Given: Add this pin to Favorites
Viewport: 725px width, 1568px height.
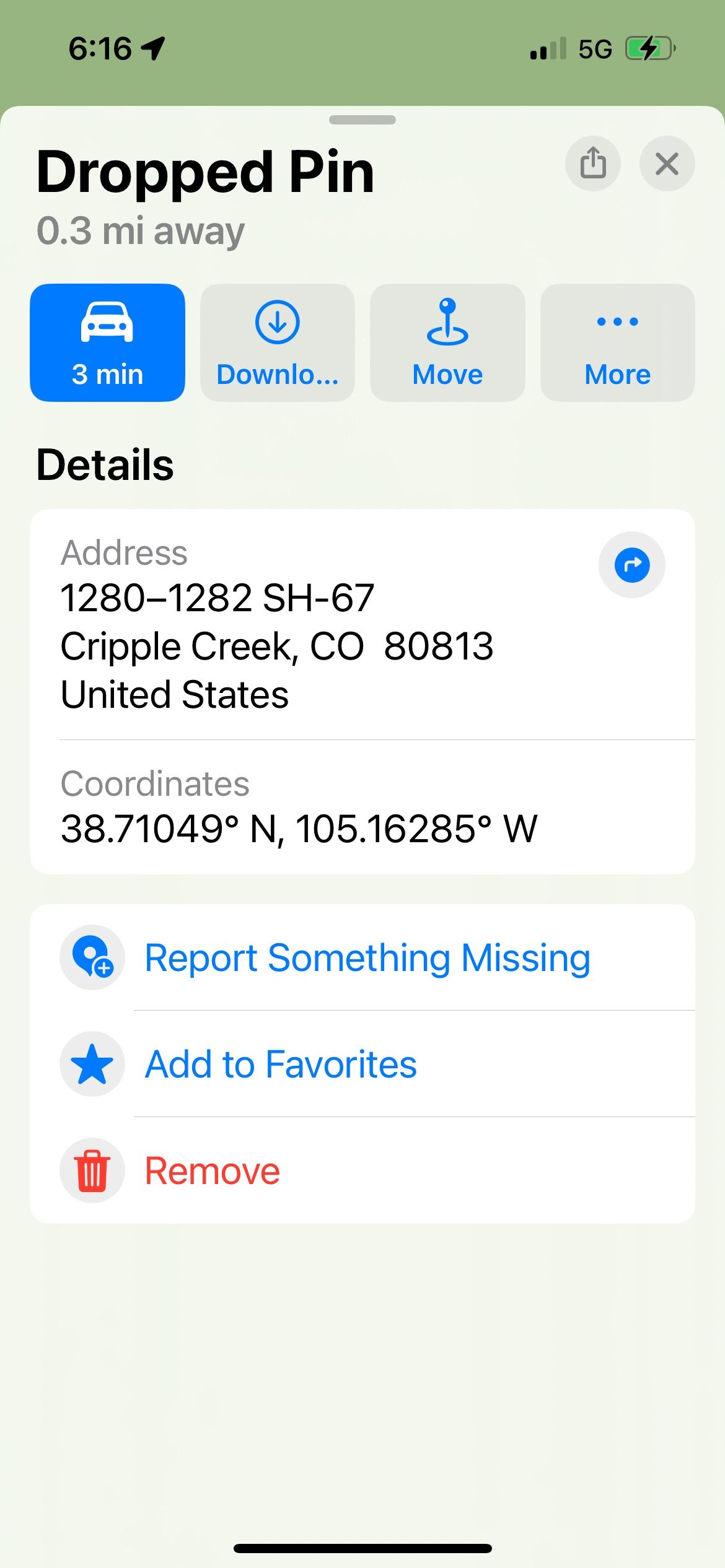Looking at the screenshot, I should (362, 1064).
